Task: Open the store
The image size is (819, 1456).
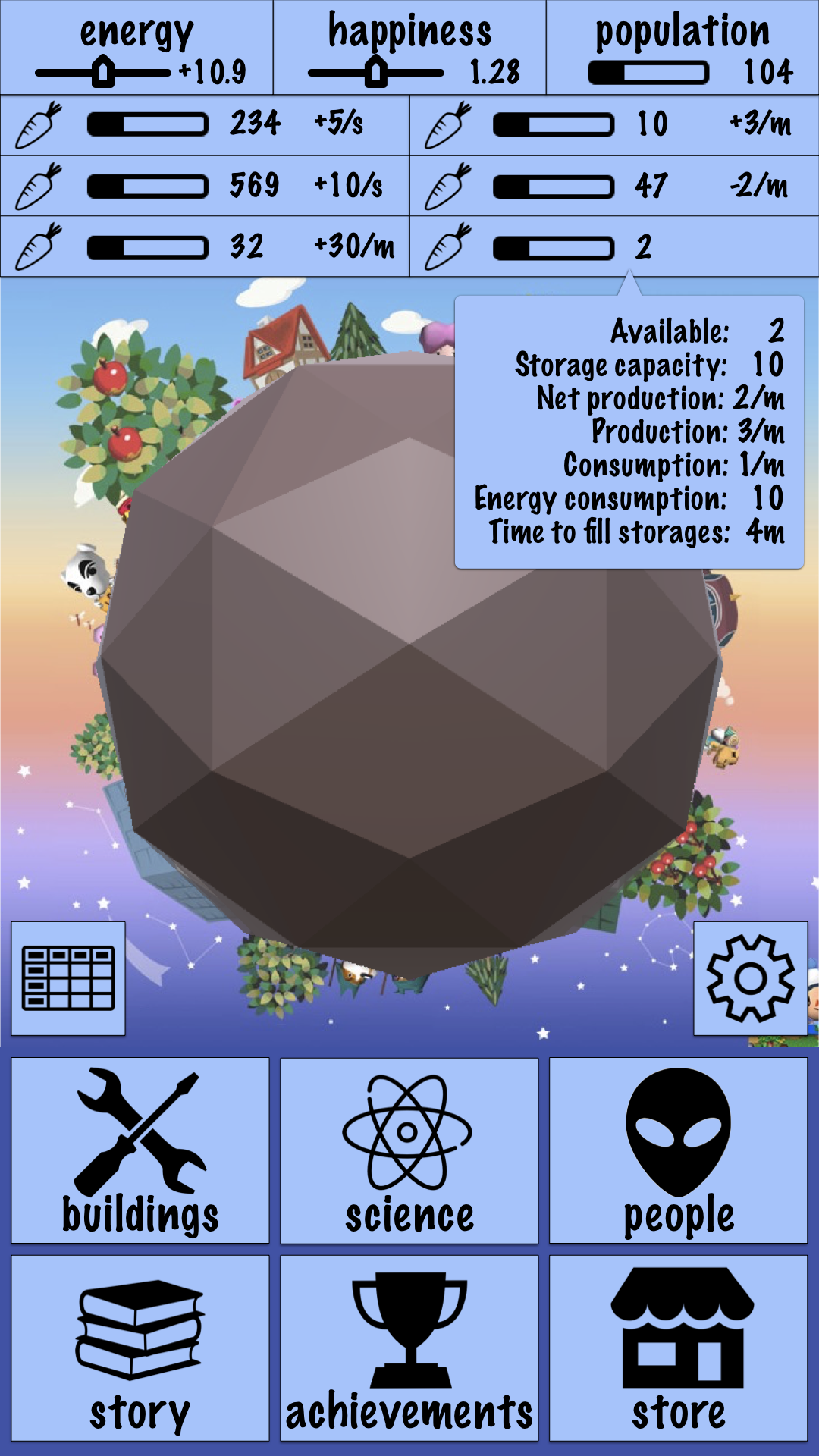Action: pyautogui.click(x=678, y=1348)
